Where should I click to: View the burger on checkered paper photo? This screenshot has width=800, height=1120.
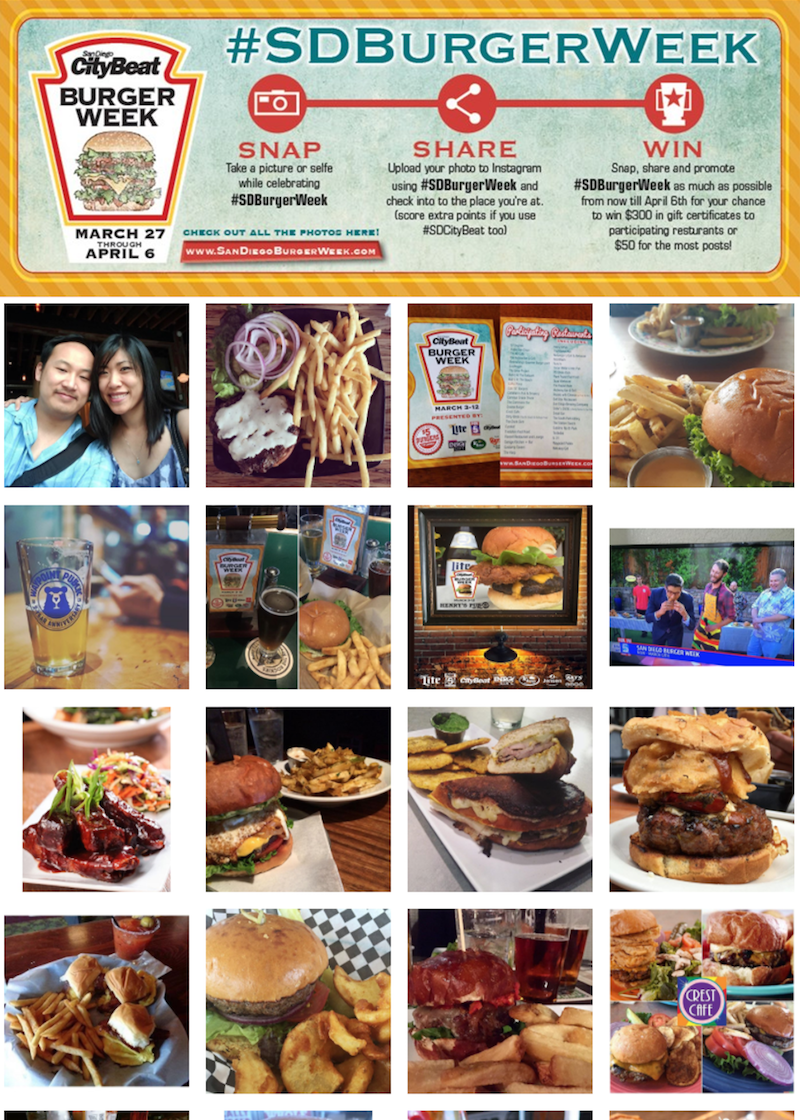point(298,1001)
